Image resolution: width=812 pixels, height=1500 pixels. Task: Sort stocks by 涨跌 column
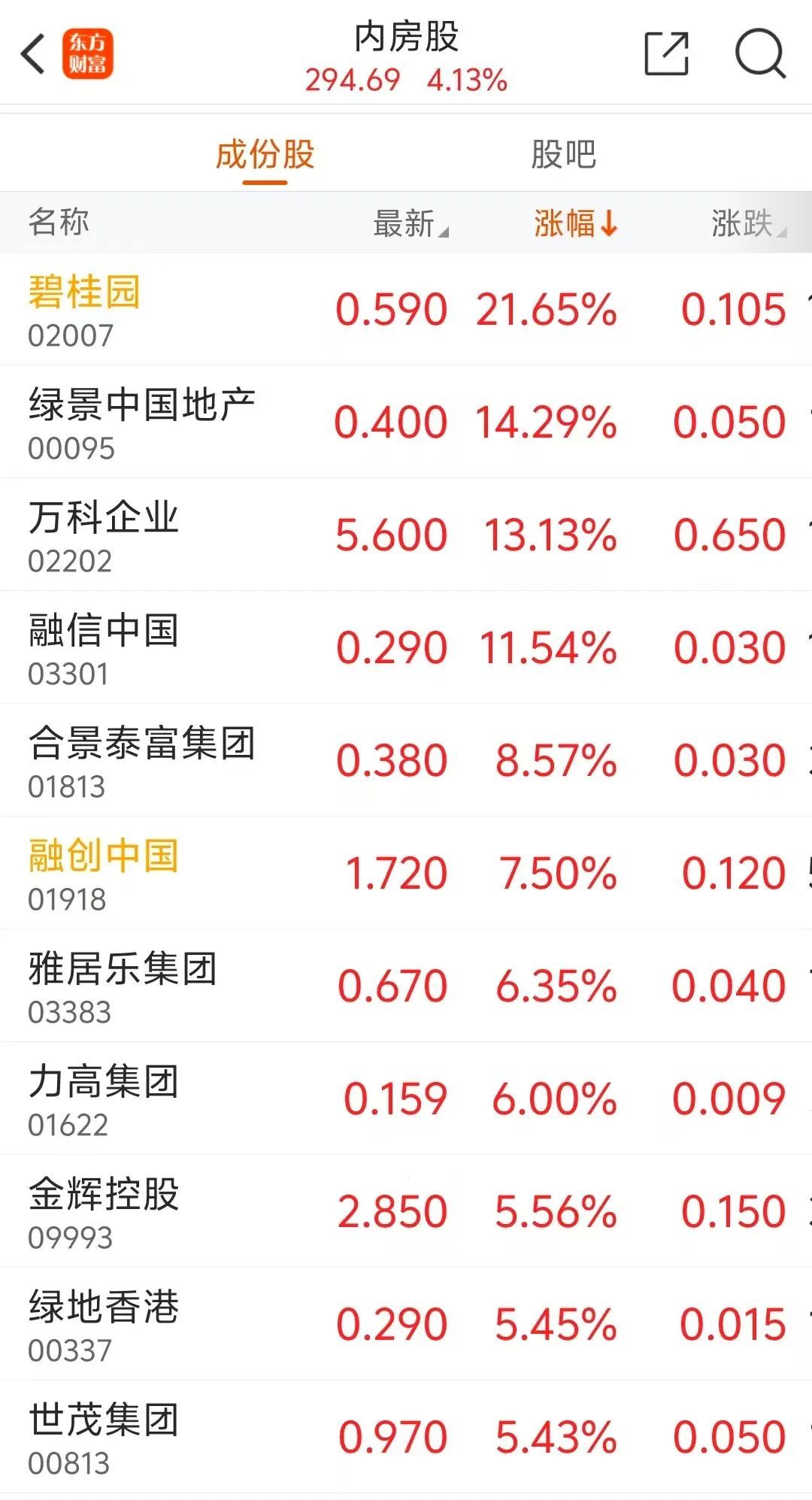tap(749, 223)
